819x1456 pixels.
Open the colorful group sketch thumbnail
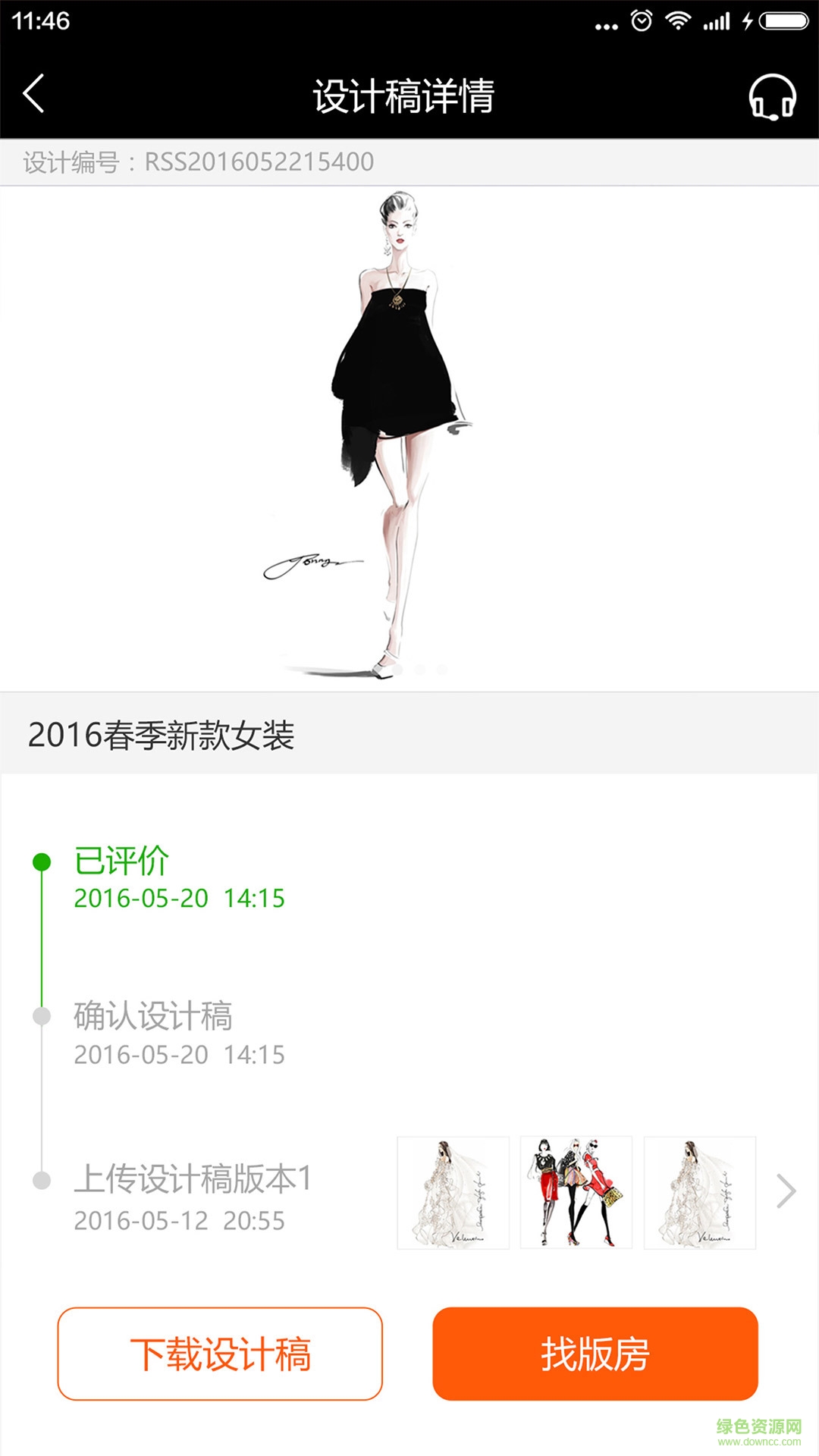(x=576, y=1191)
